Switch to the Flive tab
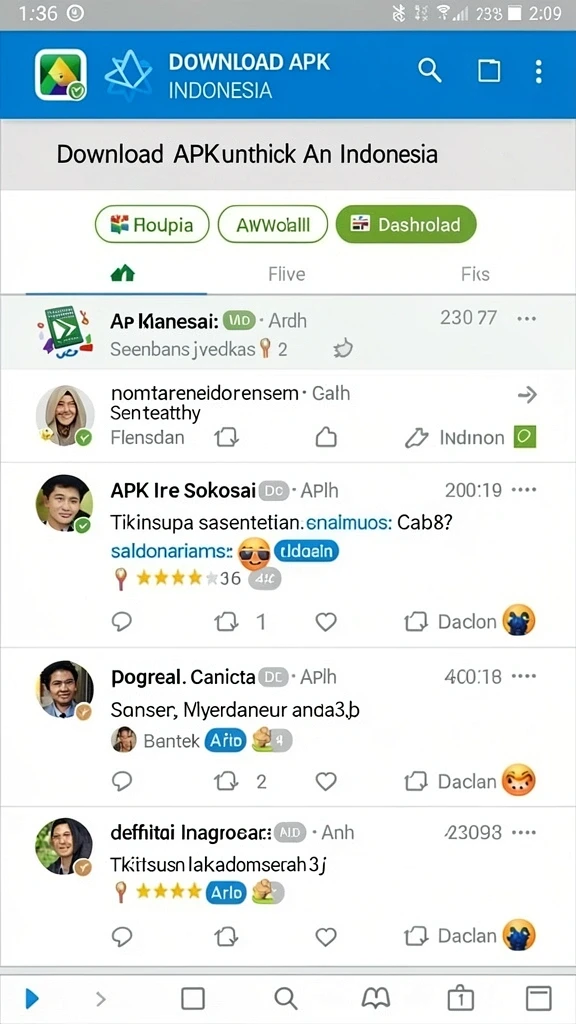This screenshot has height=1024, width=576. coord(287,274)
